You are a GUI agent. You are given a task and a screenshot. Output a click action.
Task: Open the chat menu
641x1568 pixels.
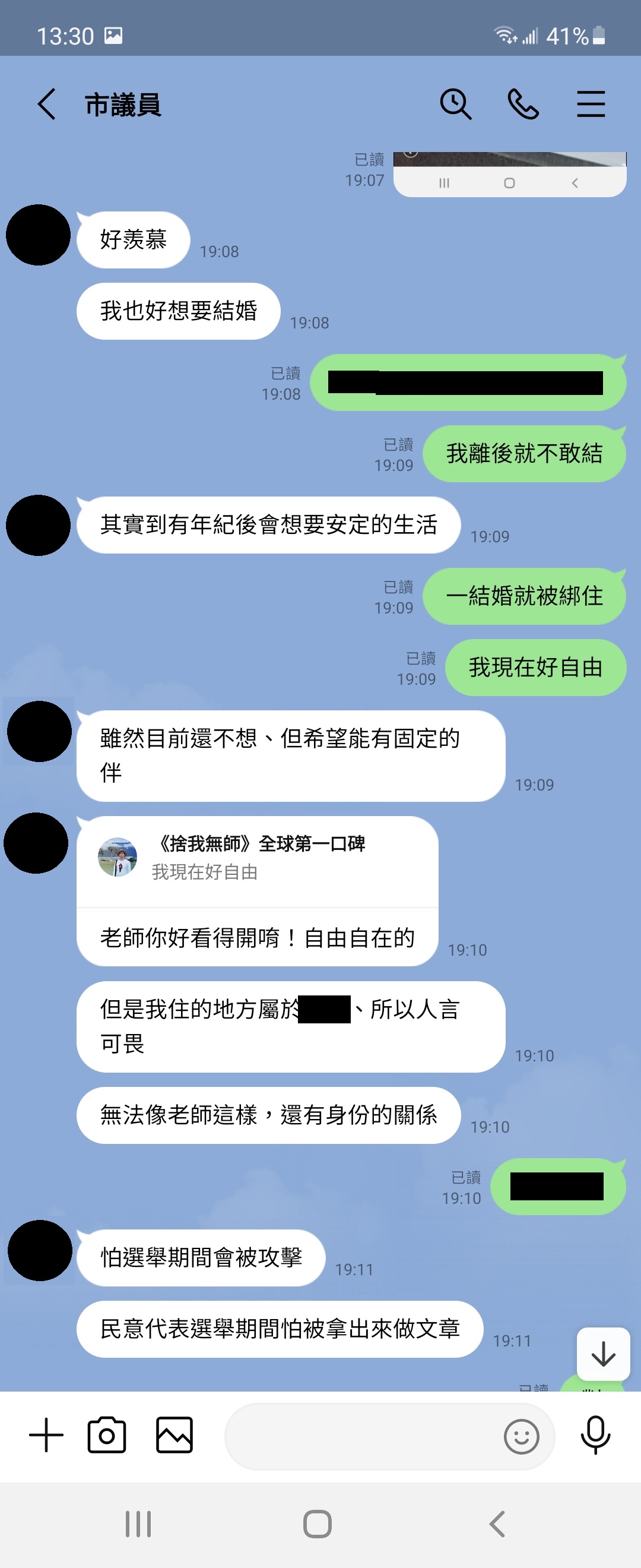[x=591, y=104]
